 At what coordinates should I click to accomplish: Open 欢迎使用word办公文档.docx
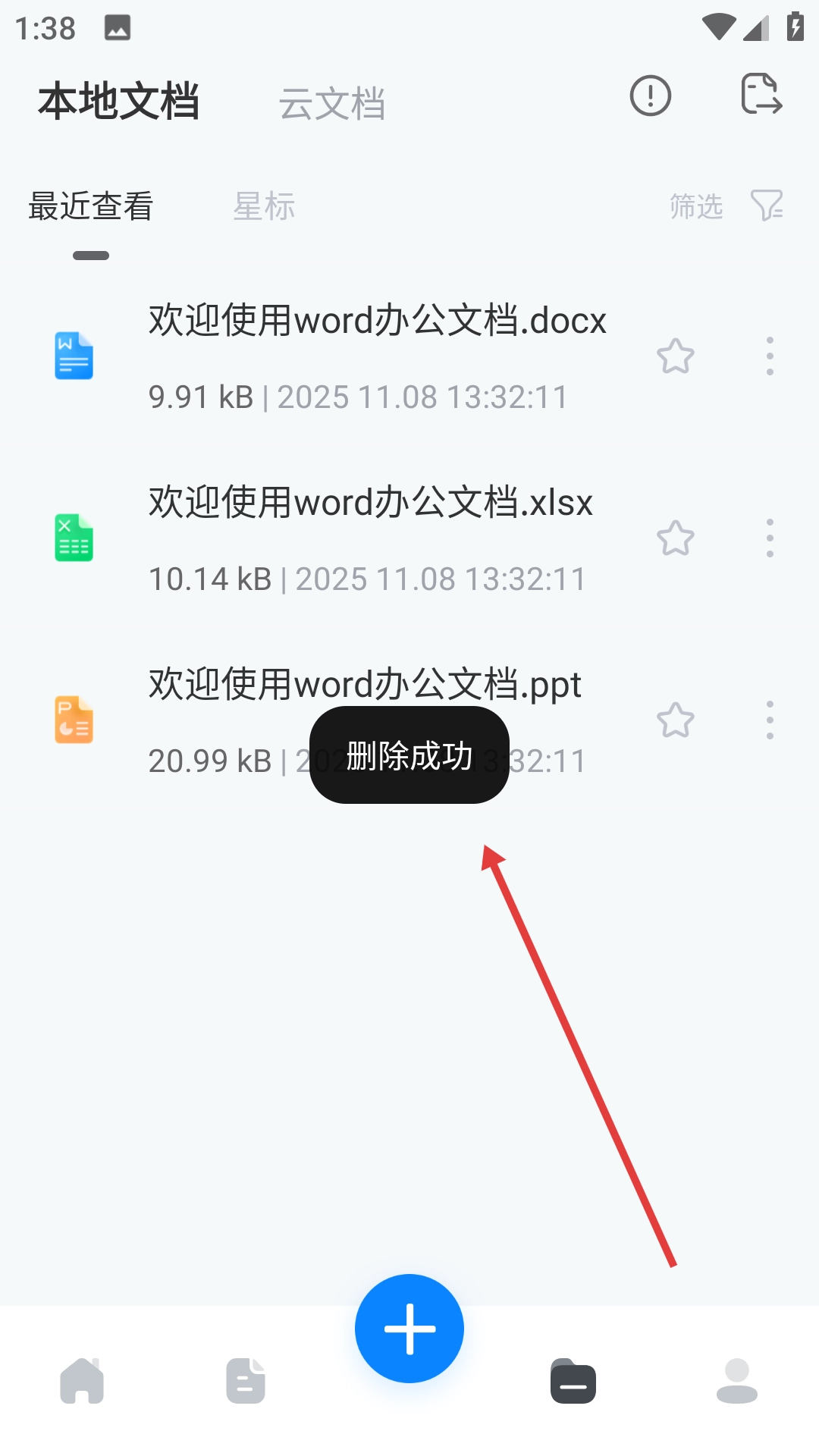click(x=377, y=321)
